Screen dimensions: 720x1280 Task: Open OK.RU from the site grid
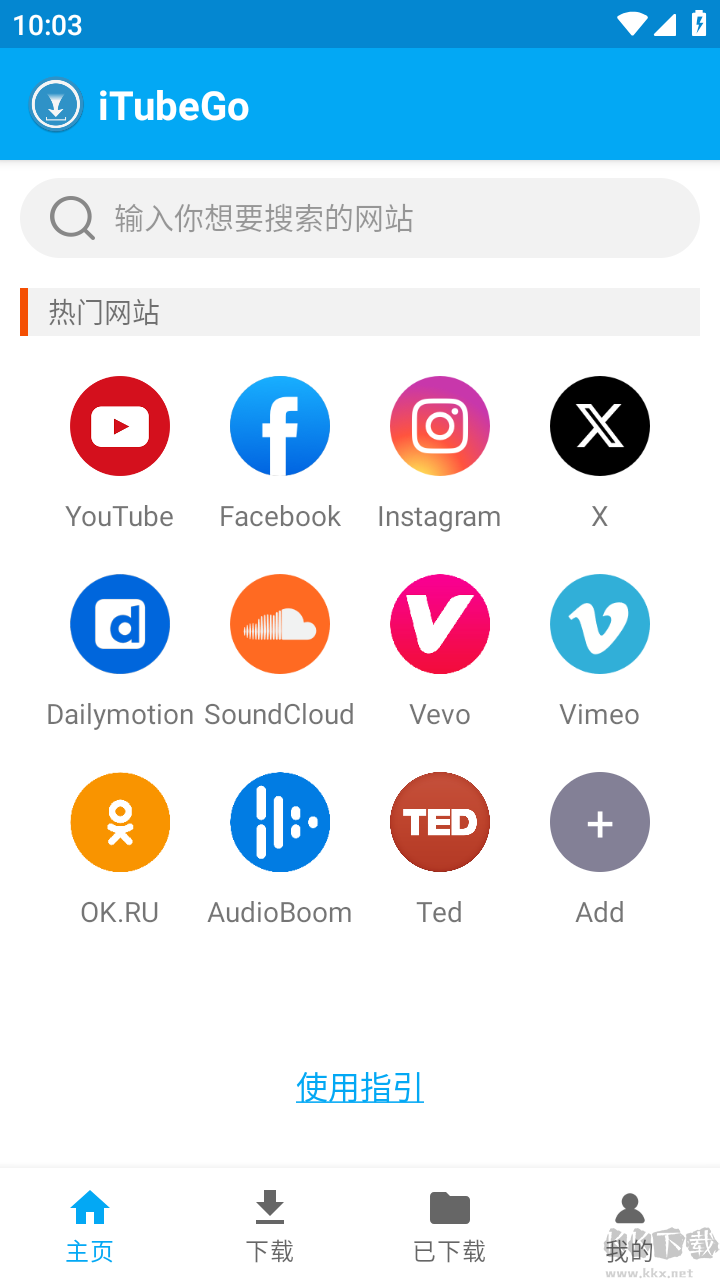(x=120, y=822)
